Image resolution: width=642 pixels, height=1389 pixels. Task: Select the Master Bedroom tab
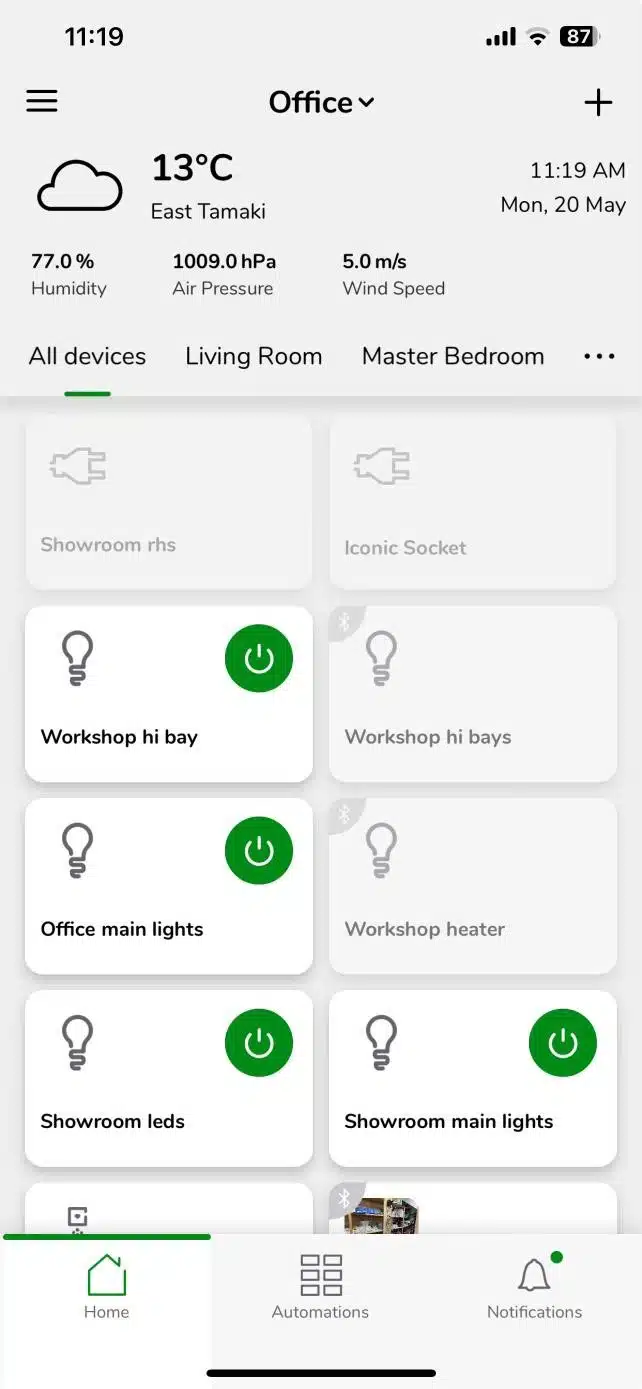click(x=453, y=356)
